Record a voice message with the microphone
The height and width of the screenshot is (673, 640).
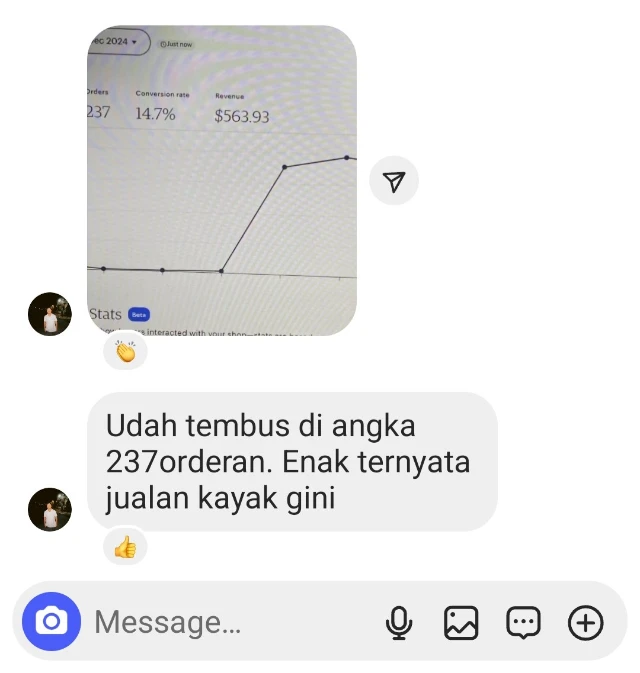(x=399, y=623)
